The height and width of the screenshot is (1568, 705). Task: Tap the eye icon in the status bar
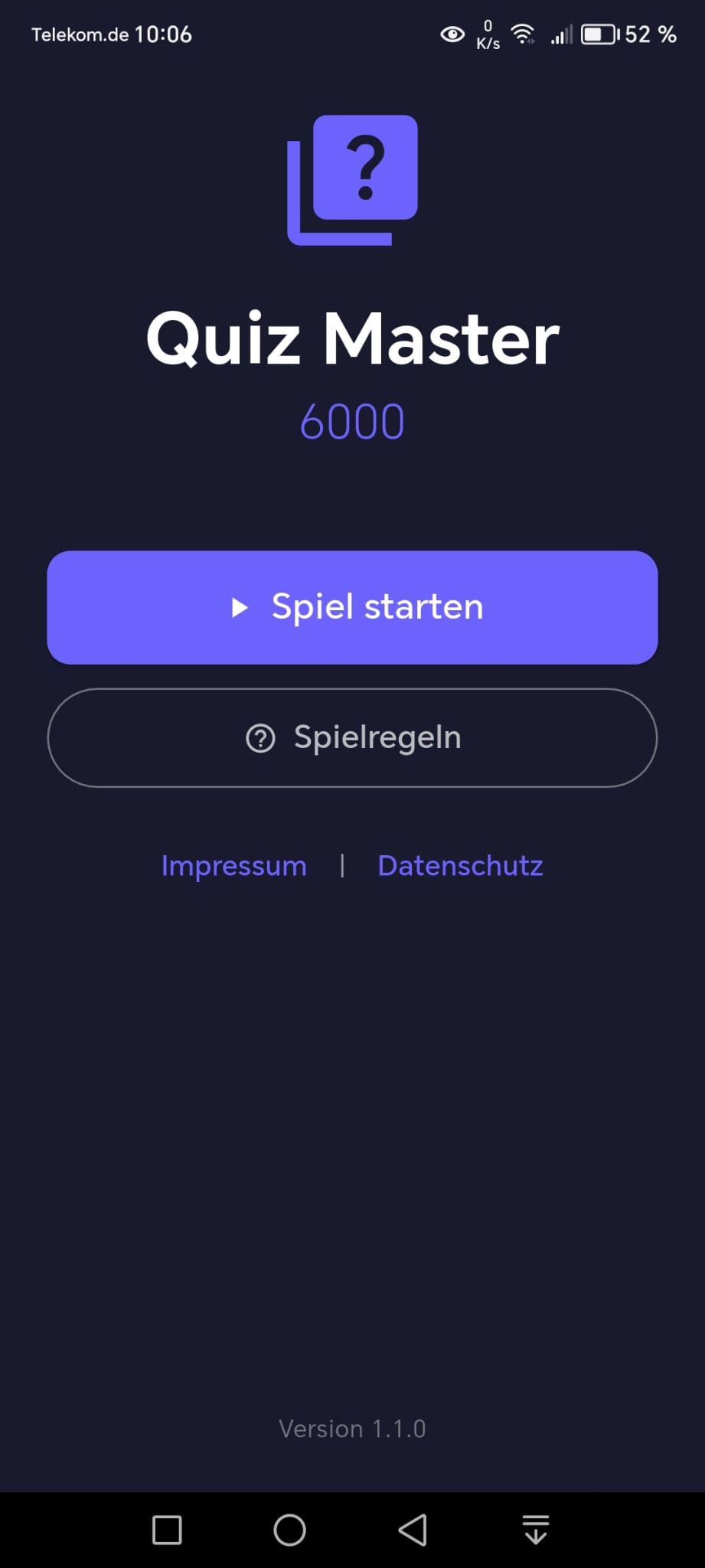pyautogui.click(x=453, y=34)
